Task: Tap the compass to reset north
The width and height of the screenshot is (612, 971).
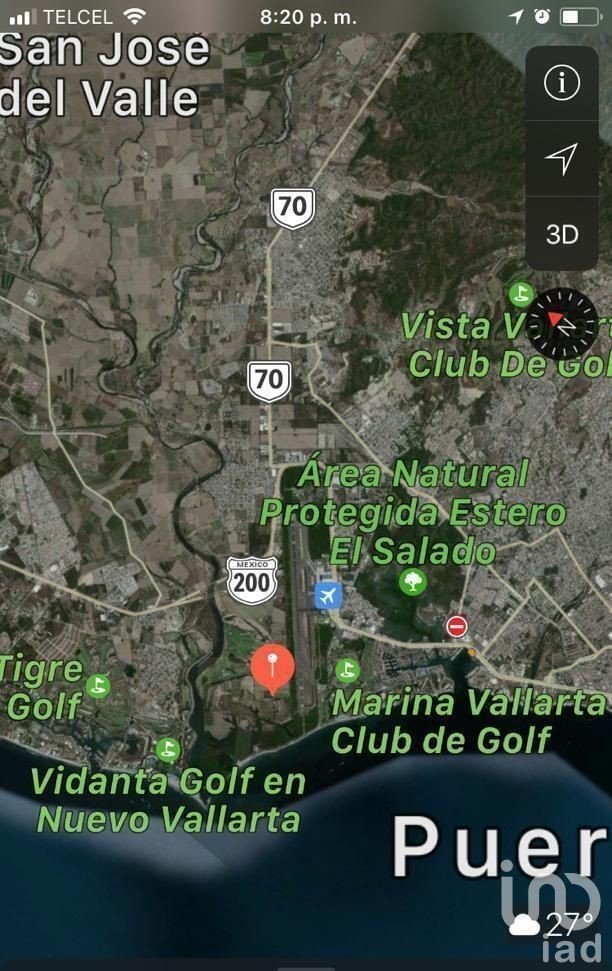Action: click(563, 320)
